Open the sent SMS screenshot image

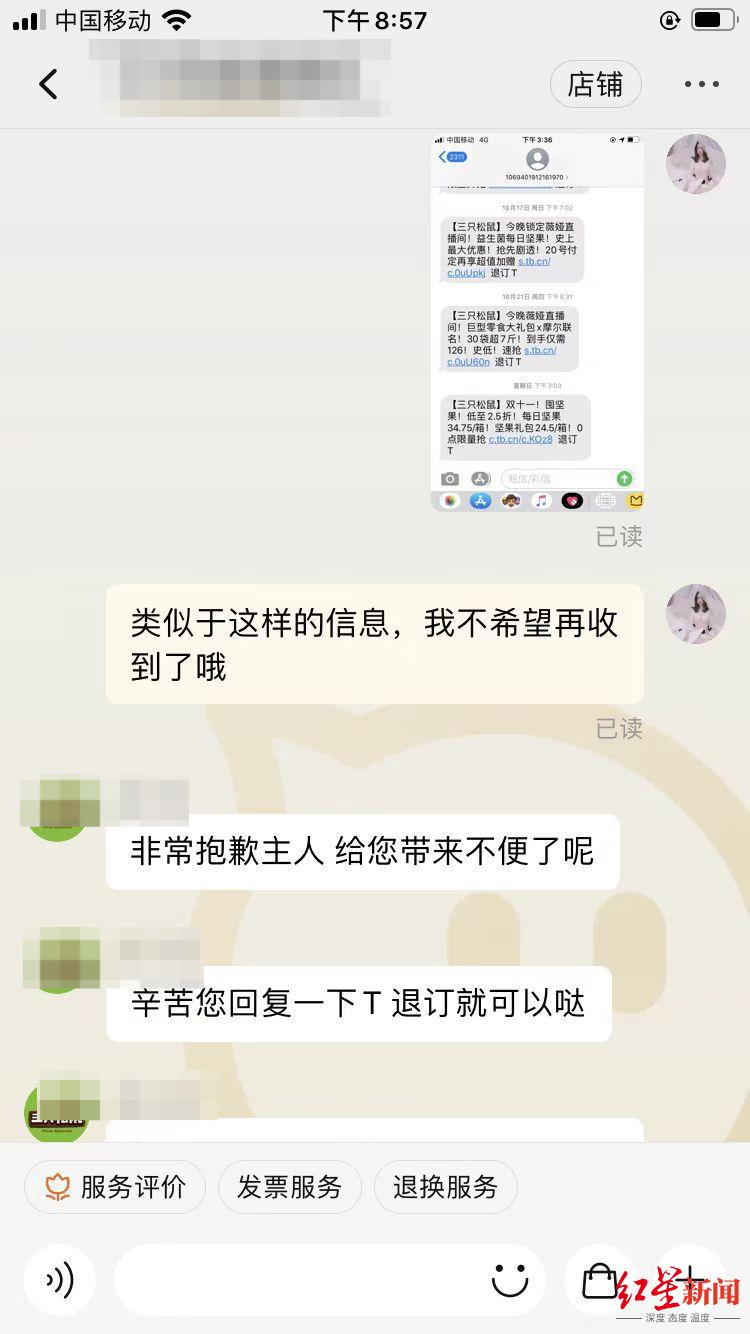tap(537, 322)
